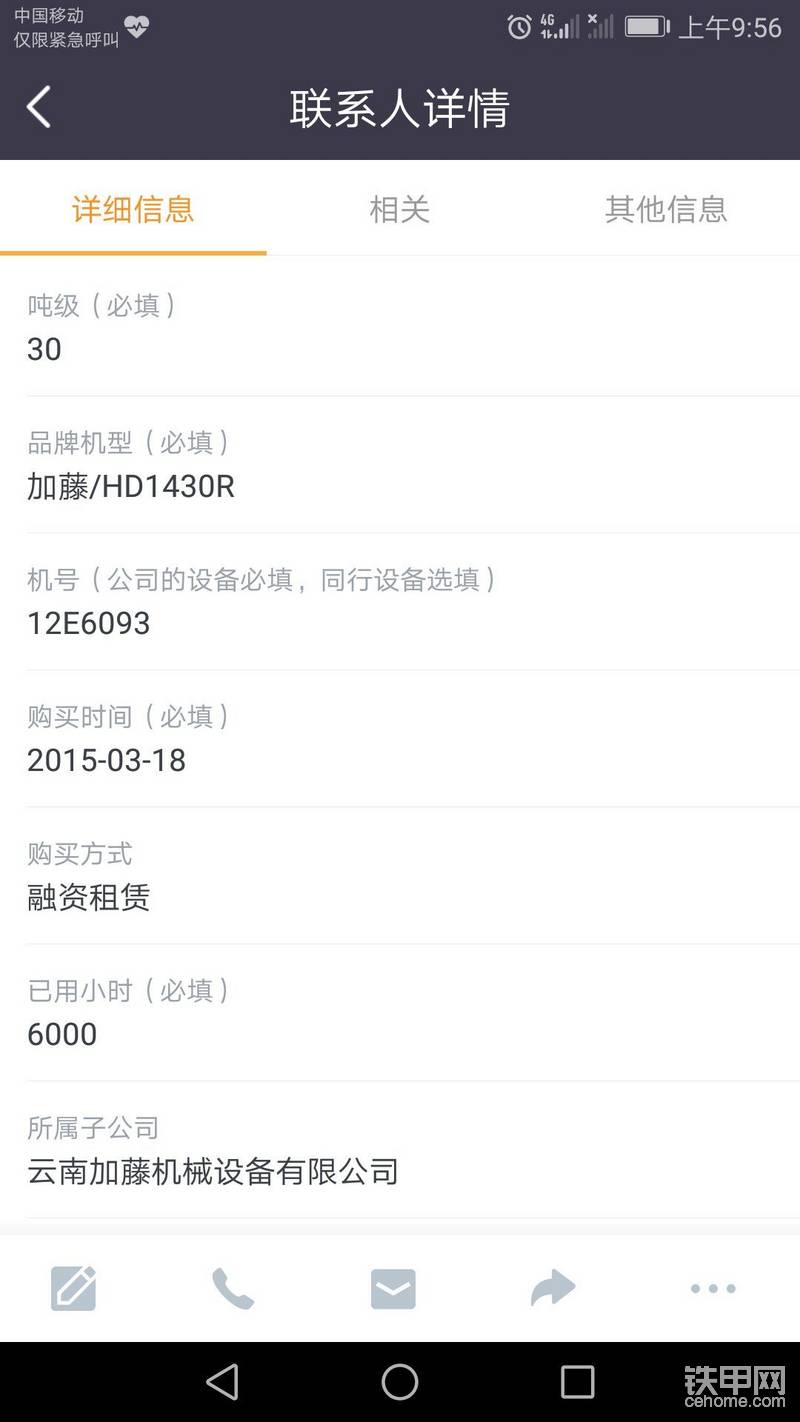Switch to the 其他信息 tab
The width and height of the screenshot is (800, 1422).
click(x=666, y=209)
